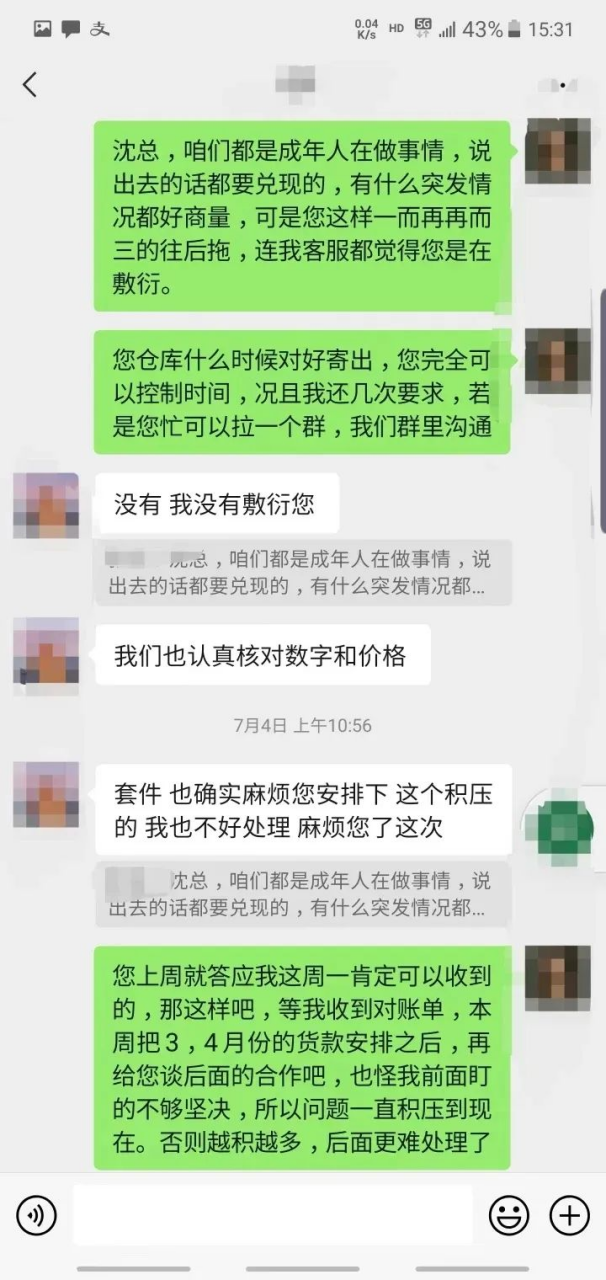Tap my avatar next to 沈总，咱们都是成年人 message
The image size is (606, 1280).
pos(557,151)
